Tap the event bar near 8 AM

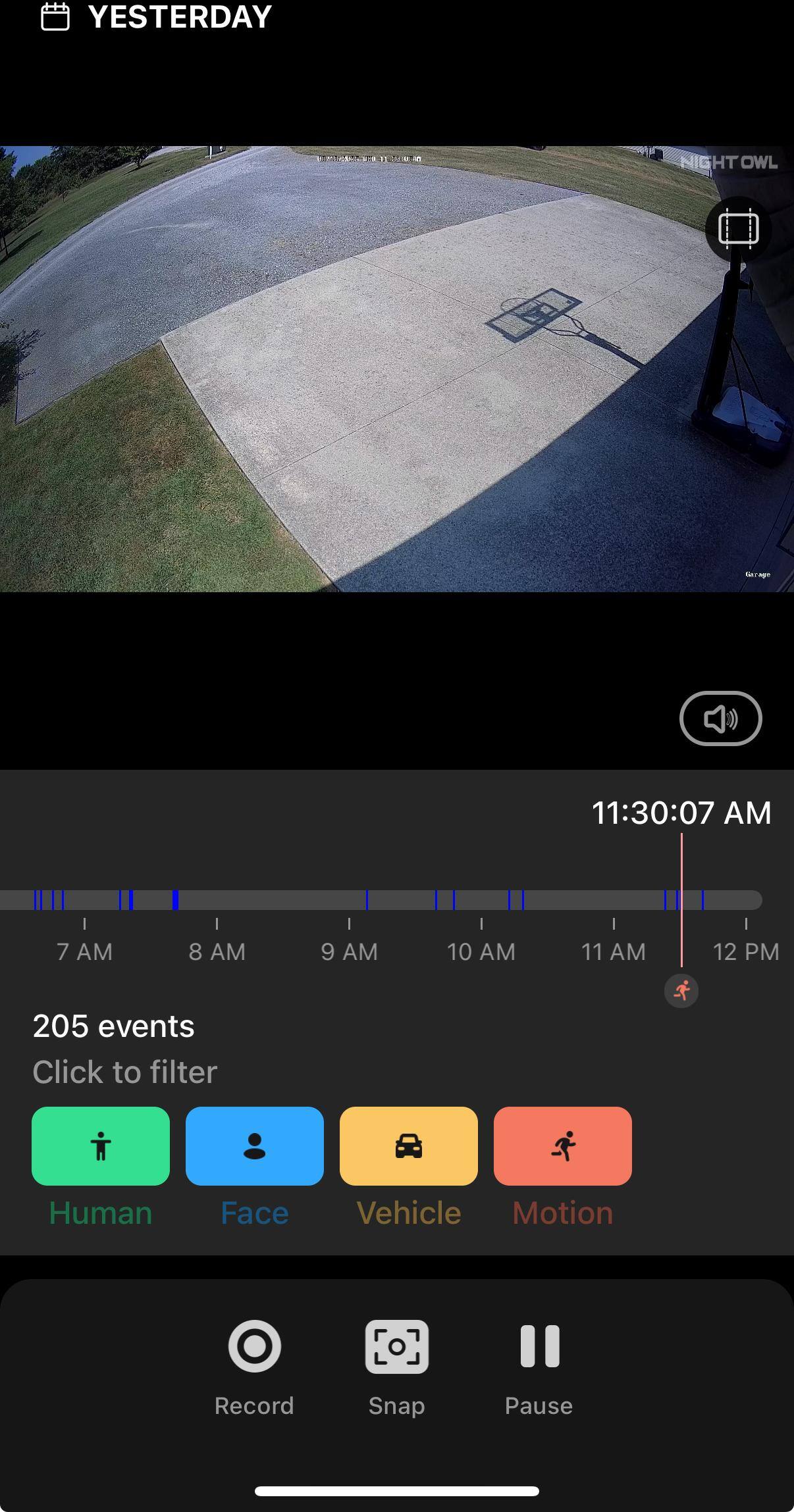point(176,900)
